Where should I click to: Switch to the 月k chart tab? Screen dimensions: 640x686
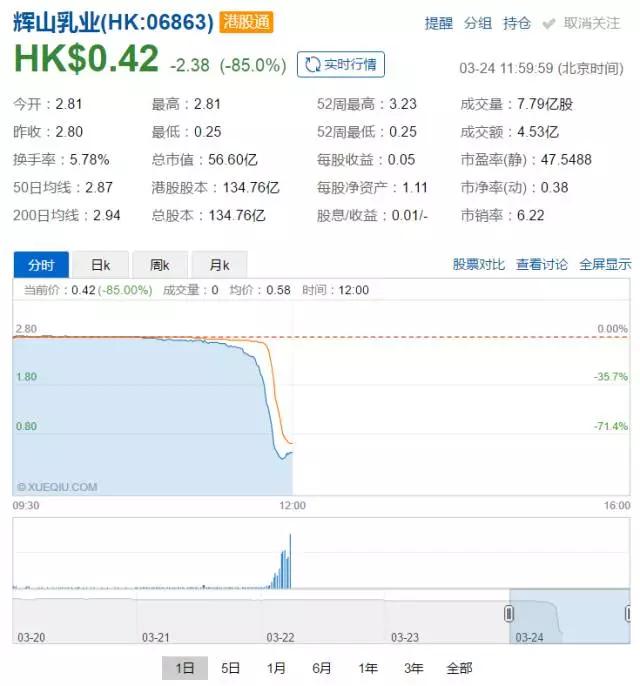click(218, 265)
